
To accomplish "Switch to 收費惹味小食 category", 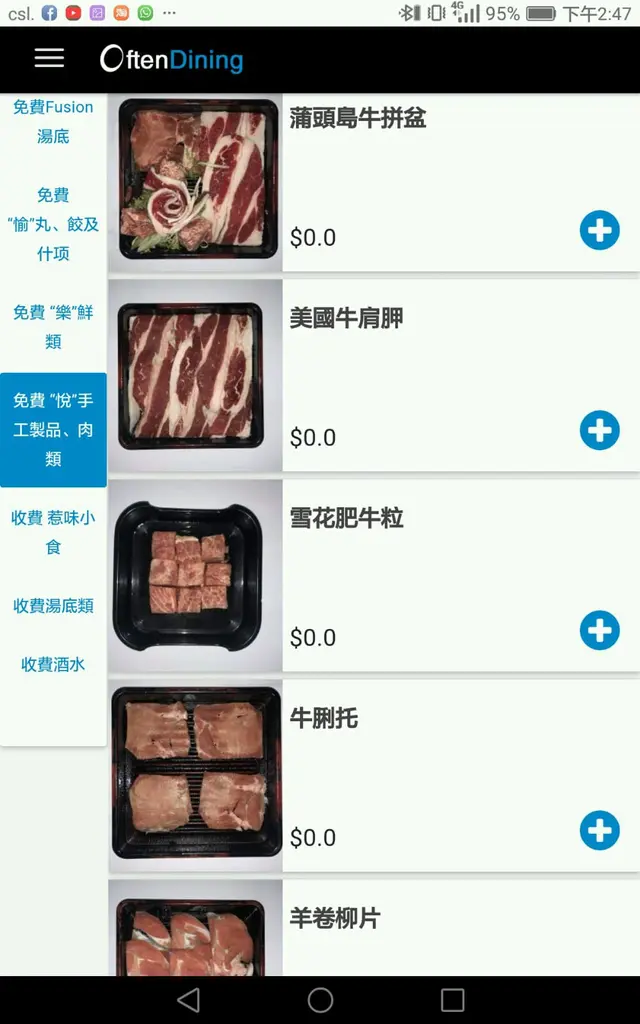I will [53, 532].
